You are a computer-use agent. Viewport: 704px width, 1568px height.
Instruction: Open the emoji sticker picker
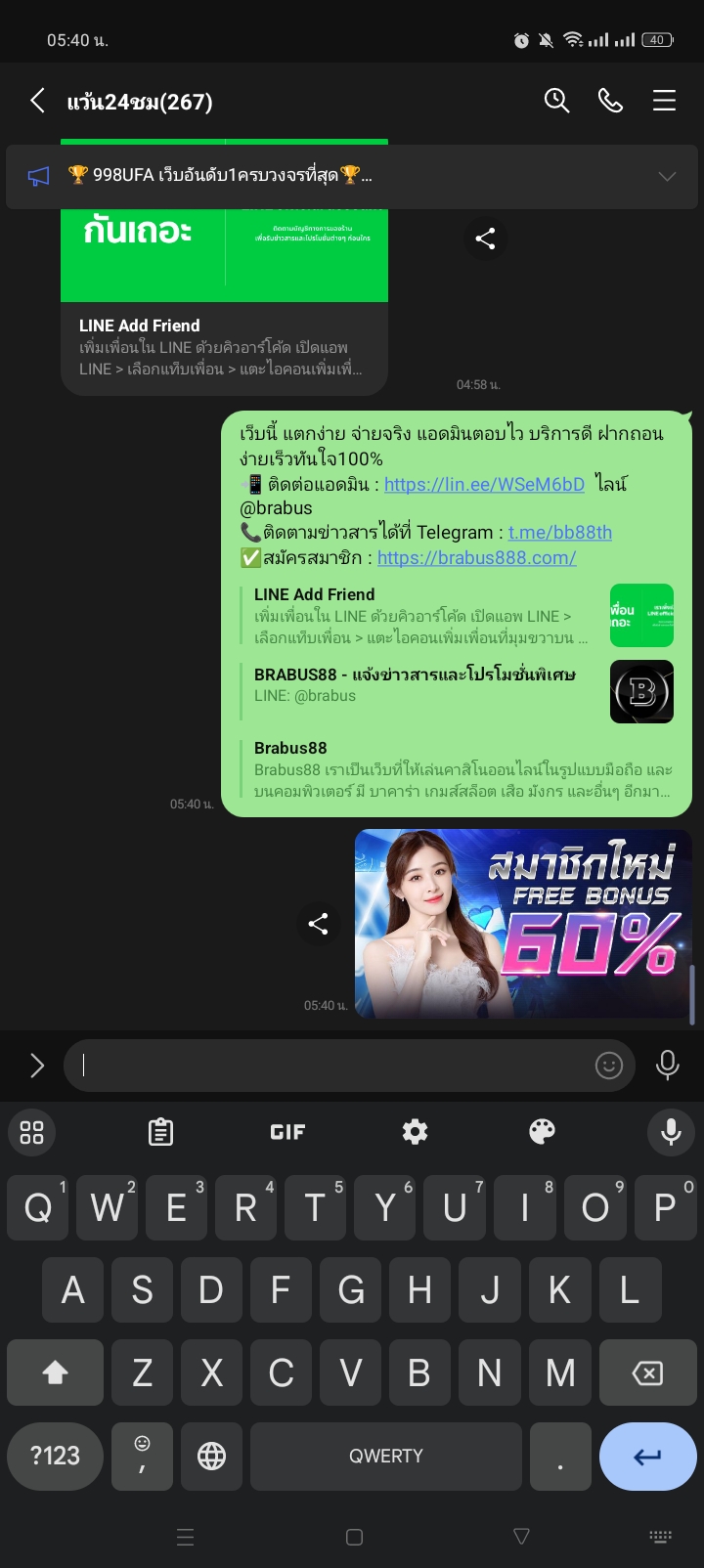coord(608,1066)
